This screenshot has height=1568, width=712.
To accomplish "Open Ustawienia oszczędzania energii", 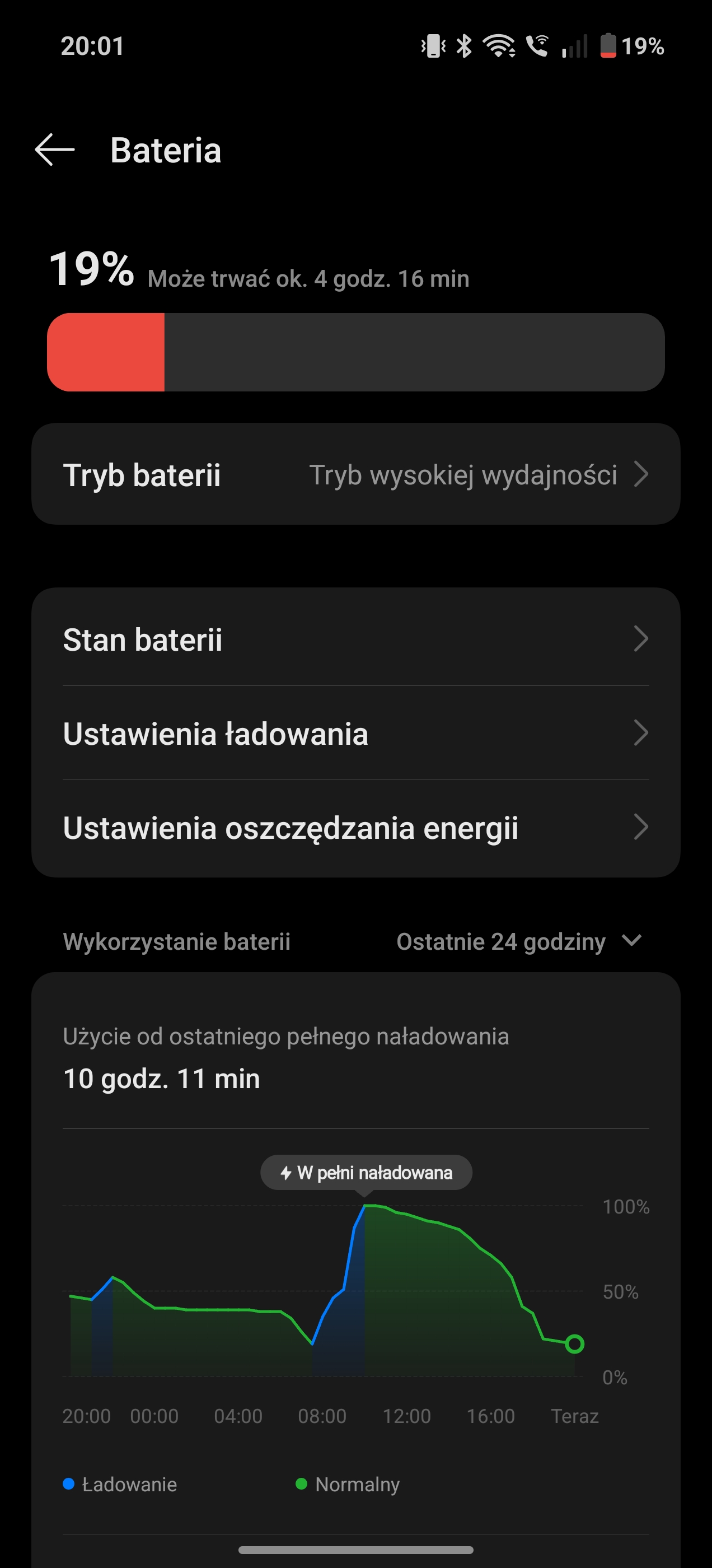I will tap(356, 827).
